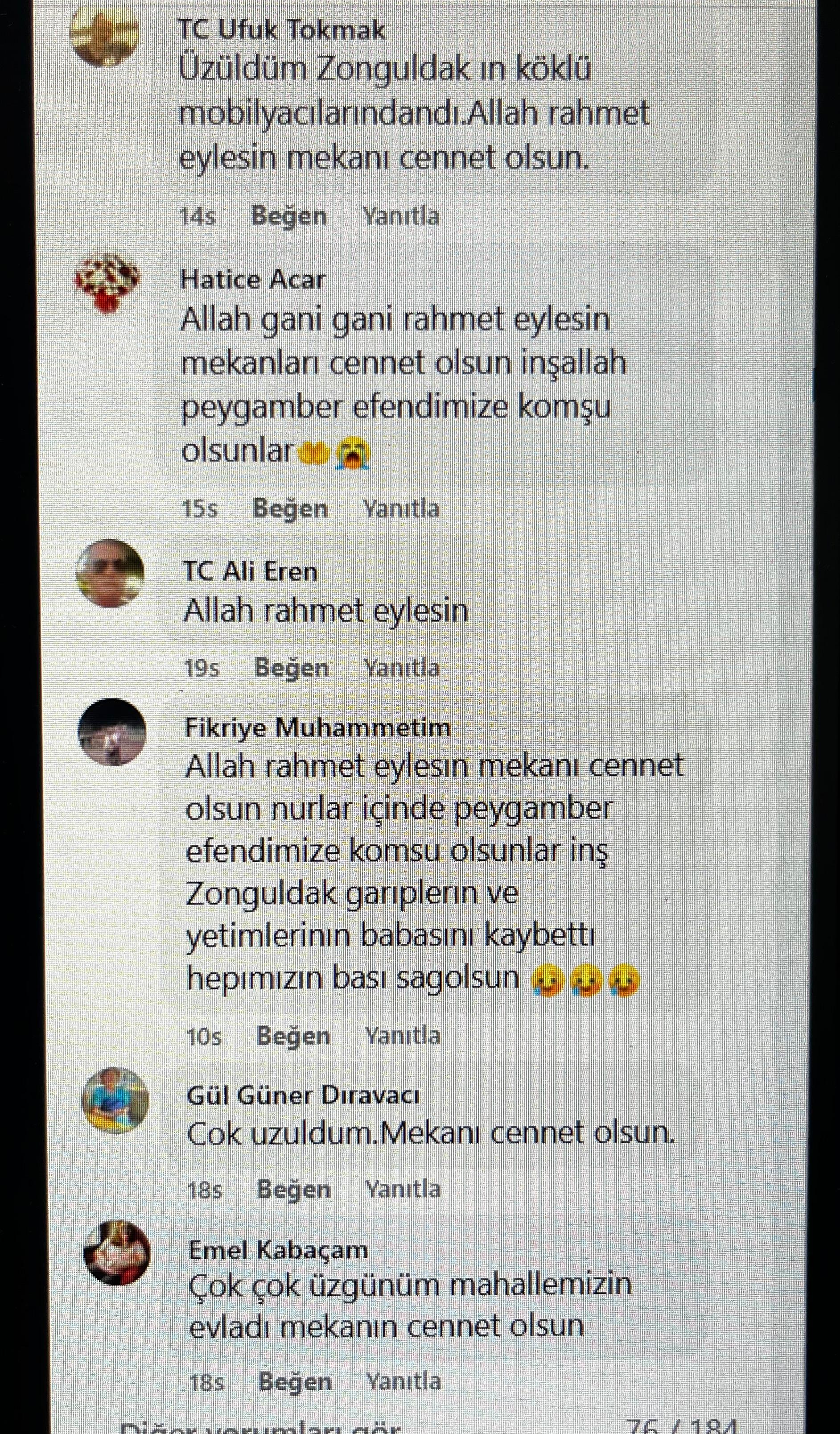
Task: Like TC Ufuk Tokmak's comment
Action: coord(289,216)
